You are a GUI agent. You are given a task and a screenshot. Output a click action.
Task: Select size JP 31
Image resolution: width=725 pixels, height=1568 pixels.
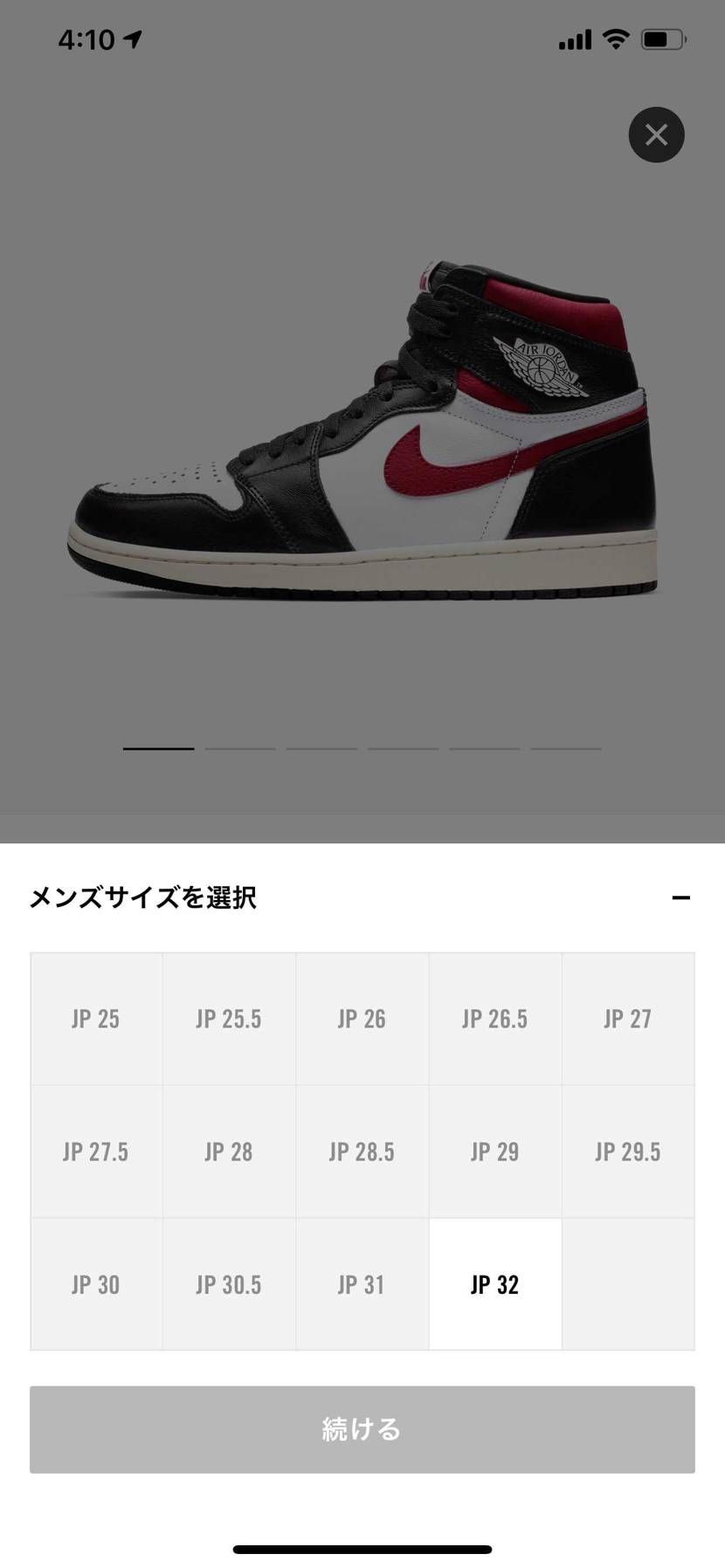pos(362,1284)
